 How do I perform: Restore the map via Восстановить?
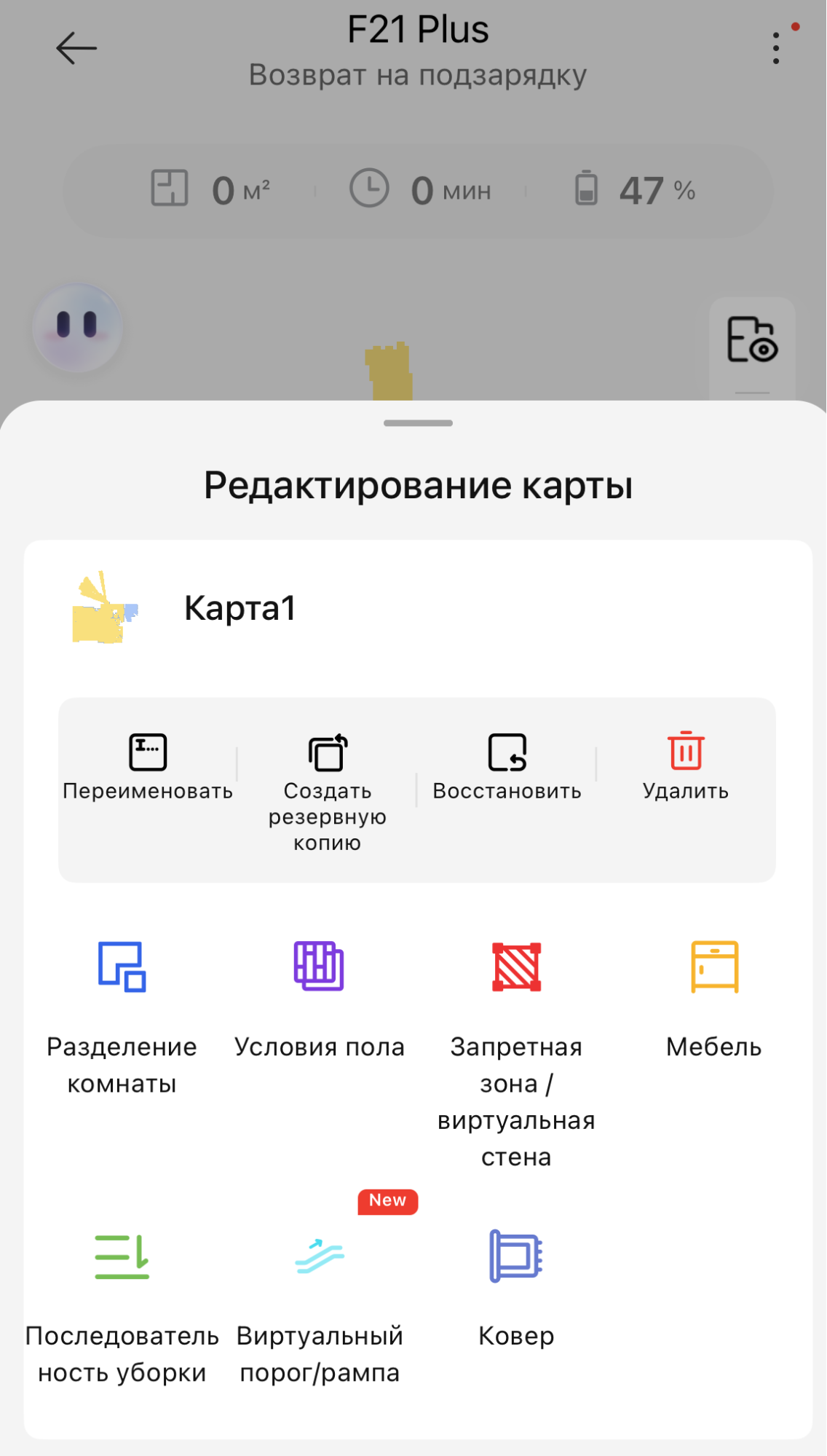point(507,766)
